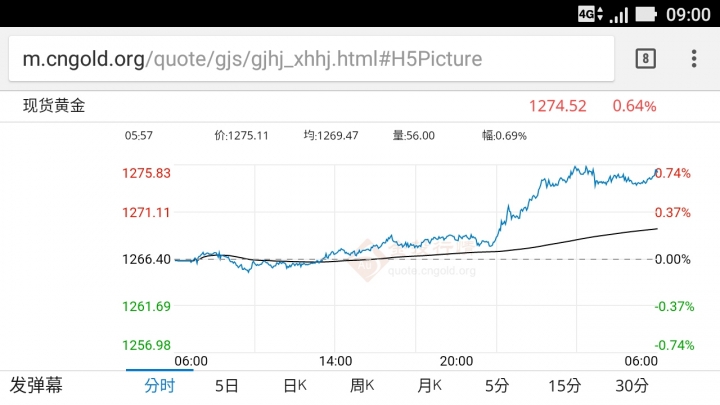
Task: Tap the browser URL address bar
Action: 310,59
